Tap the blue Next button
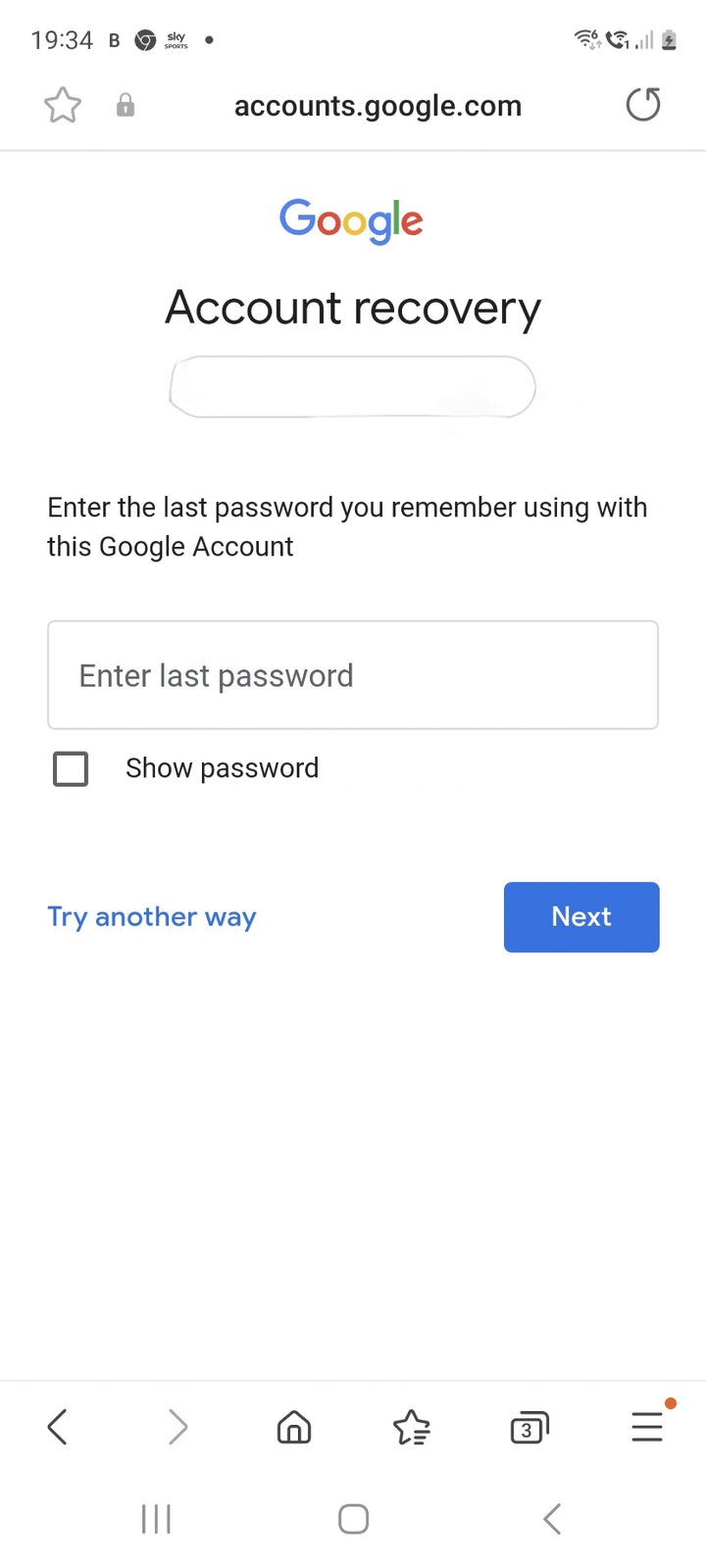Image resolution: width=706 pixels, height=1568 pixels. click(581, 917)
